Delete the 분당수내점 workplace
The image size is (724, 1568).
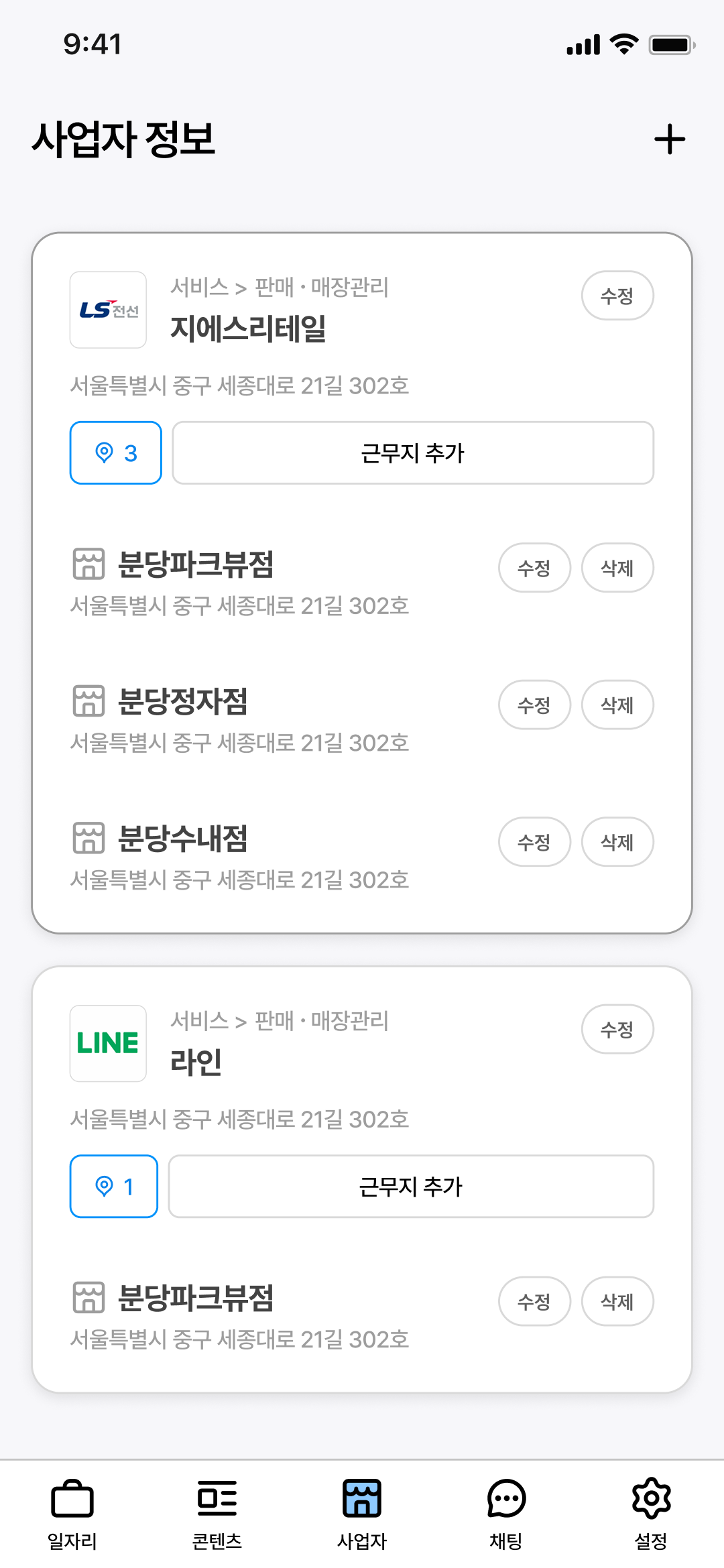coord(617,842)
